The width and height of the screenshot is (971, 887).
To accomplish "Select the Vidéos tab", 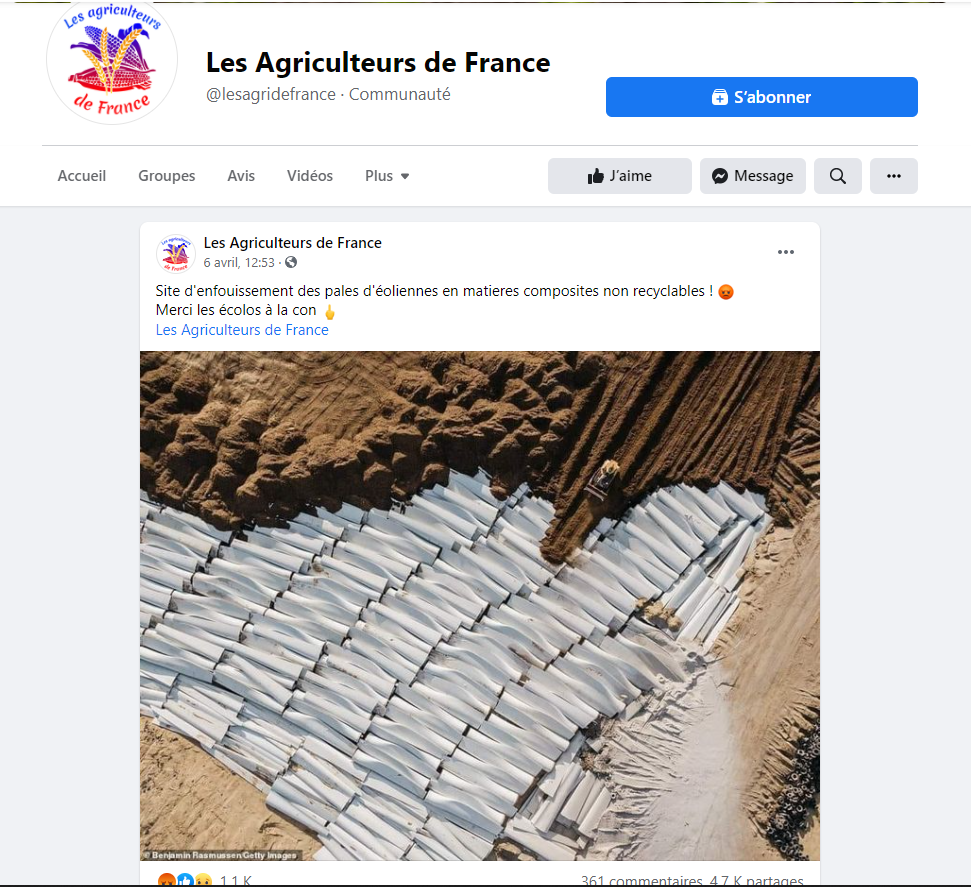I will tap(310, 176).
